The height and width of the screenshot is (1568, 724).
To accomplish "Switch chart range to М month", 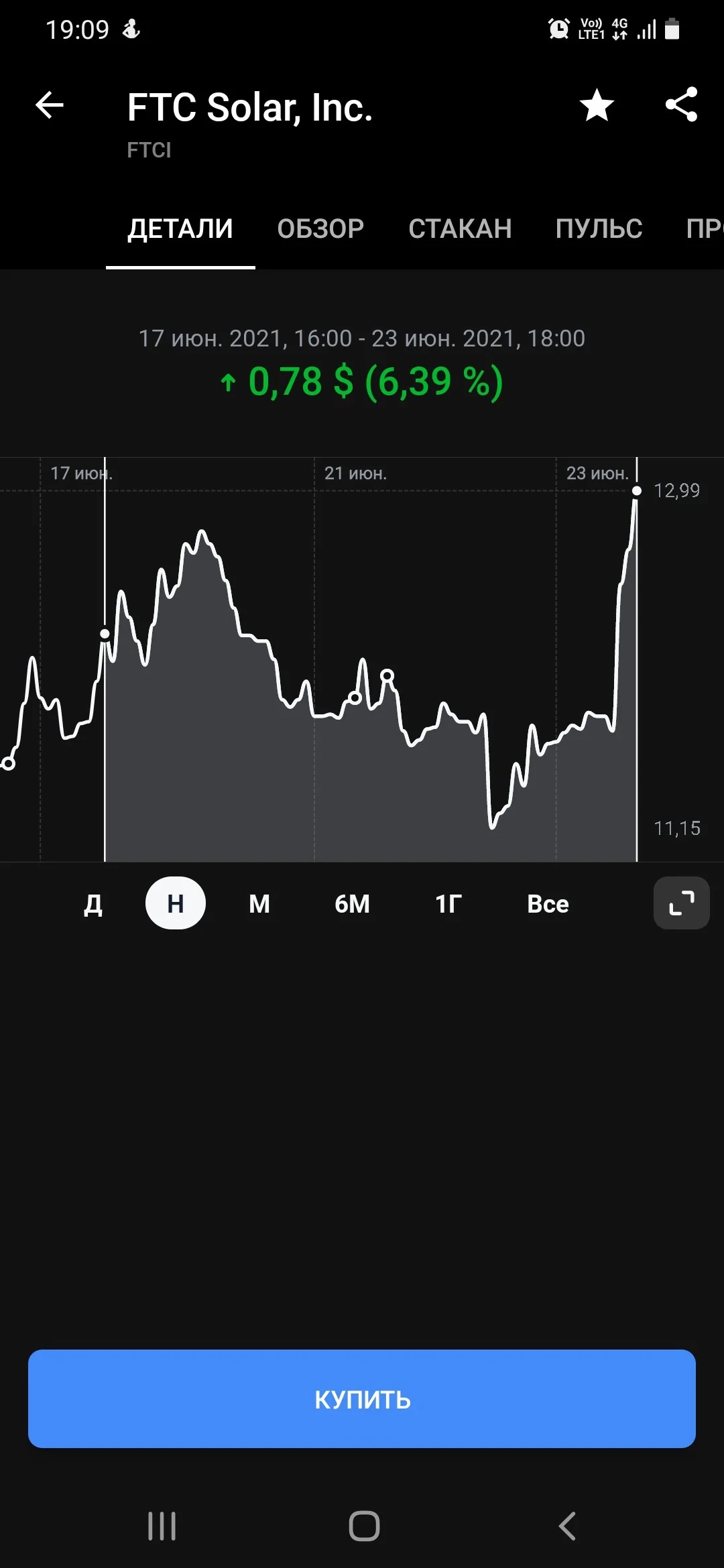I will [259, 904].
